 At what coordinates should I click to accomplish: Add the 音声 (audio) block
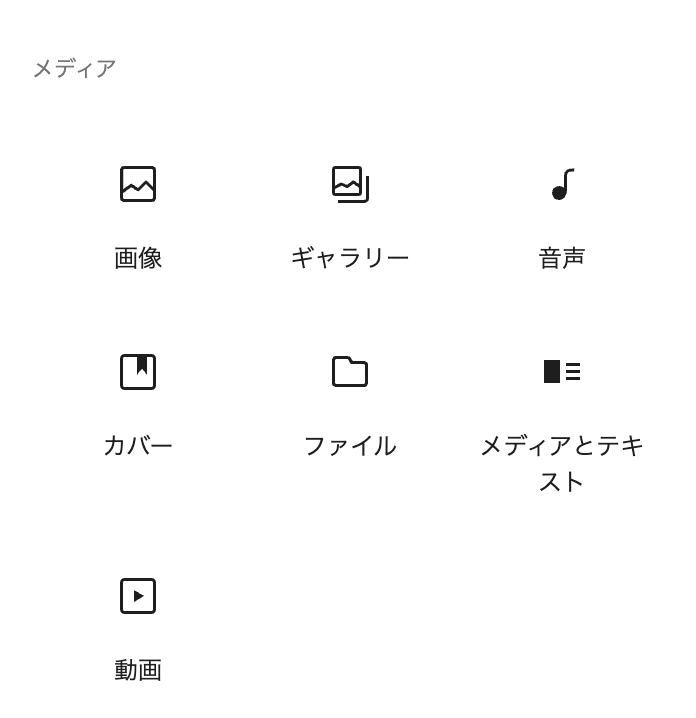click(561, 215)
